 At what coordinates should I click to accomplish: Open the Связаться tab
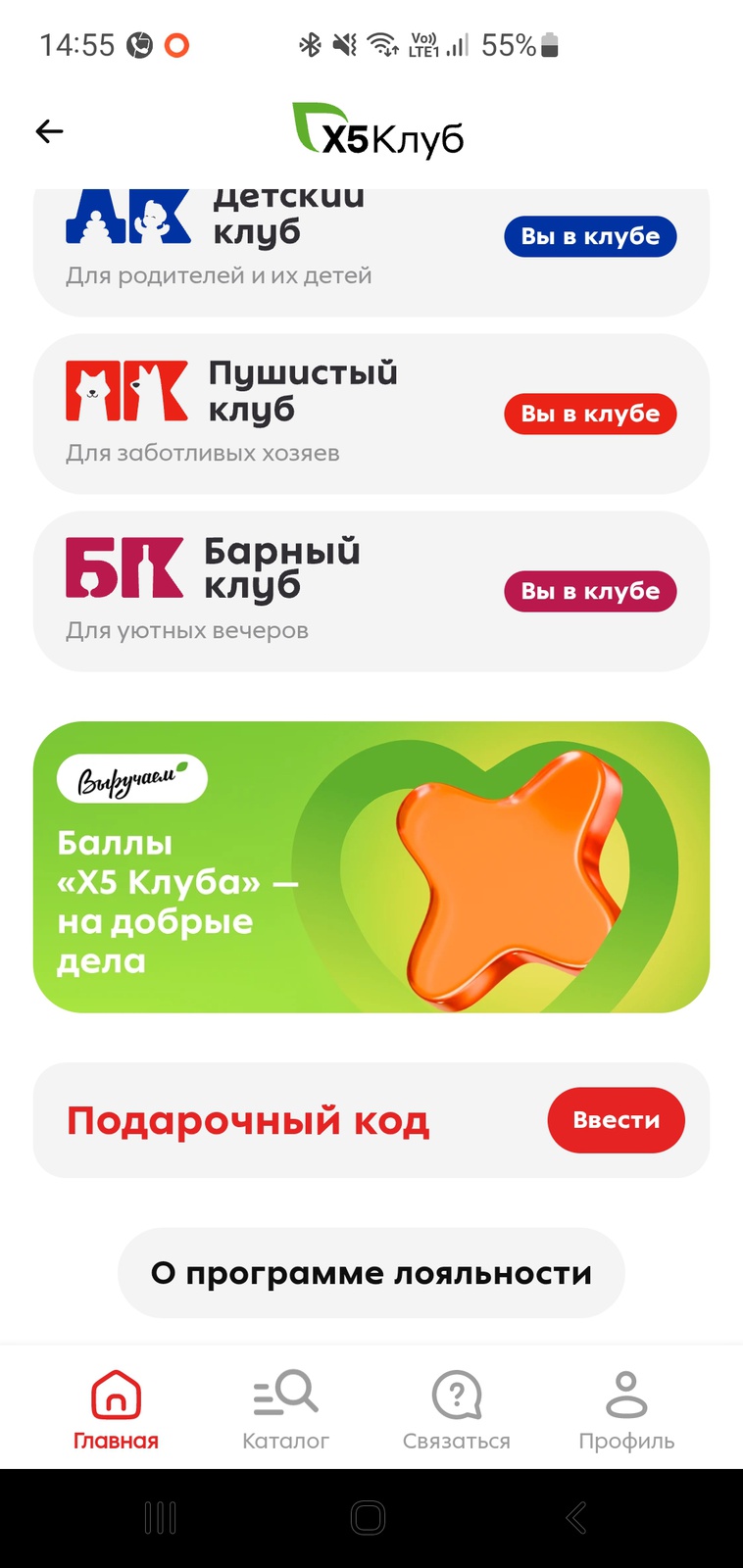click(456, 1409)
